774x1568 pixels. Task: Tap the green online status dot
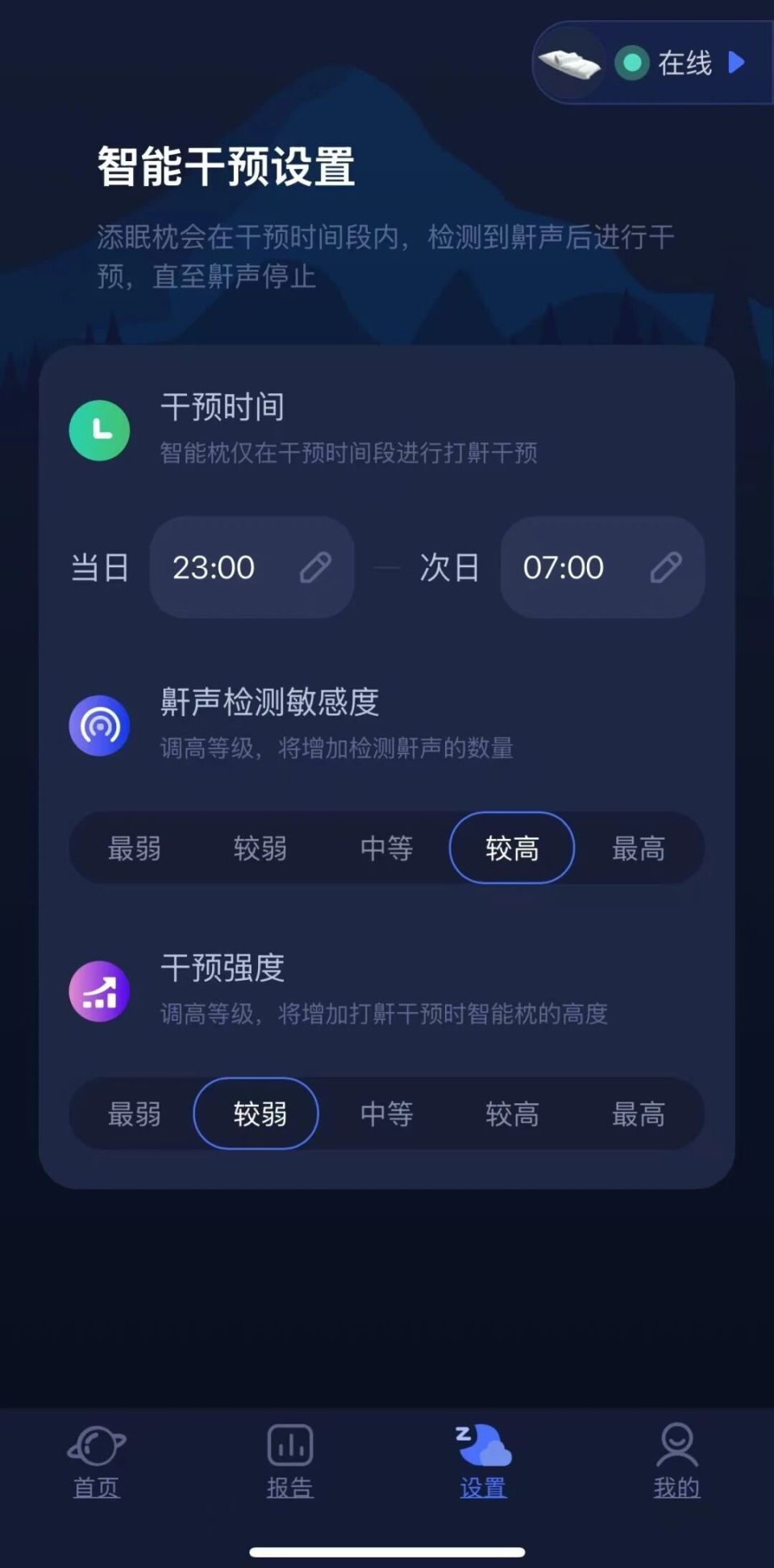pyautogui.click(x=632, y=62)
